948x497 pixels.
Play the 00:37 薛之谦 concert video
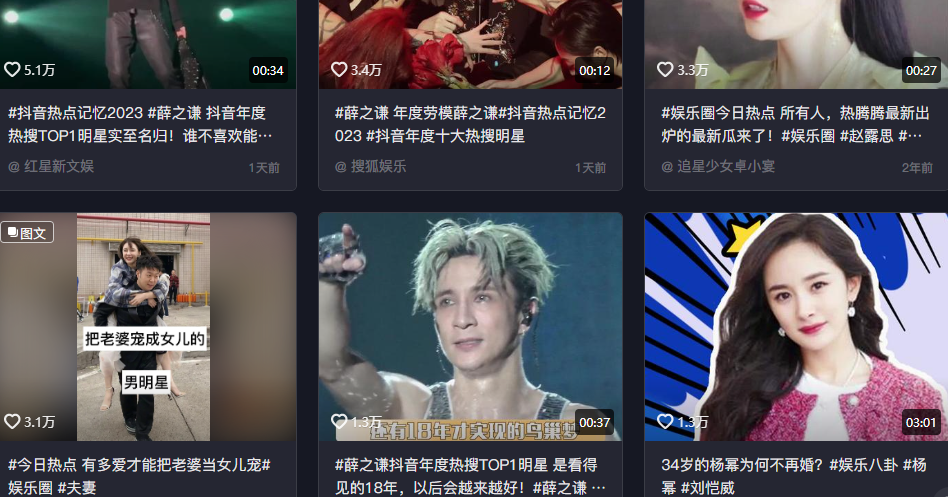[470, 320]
